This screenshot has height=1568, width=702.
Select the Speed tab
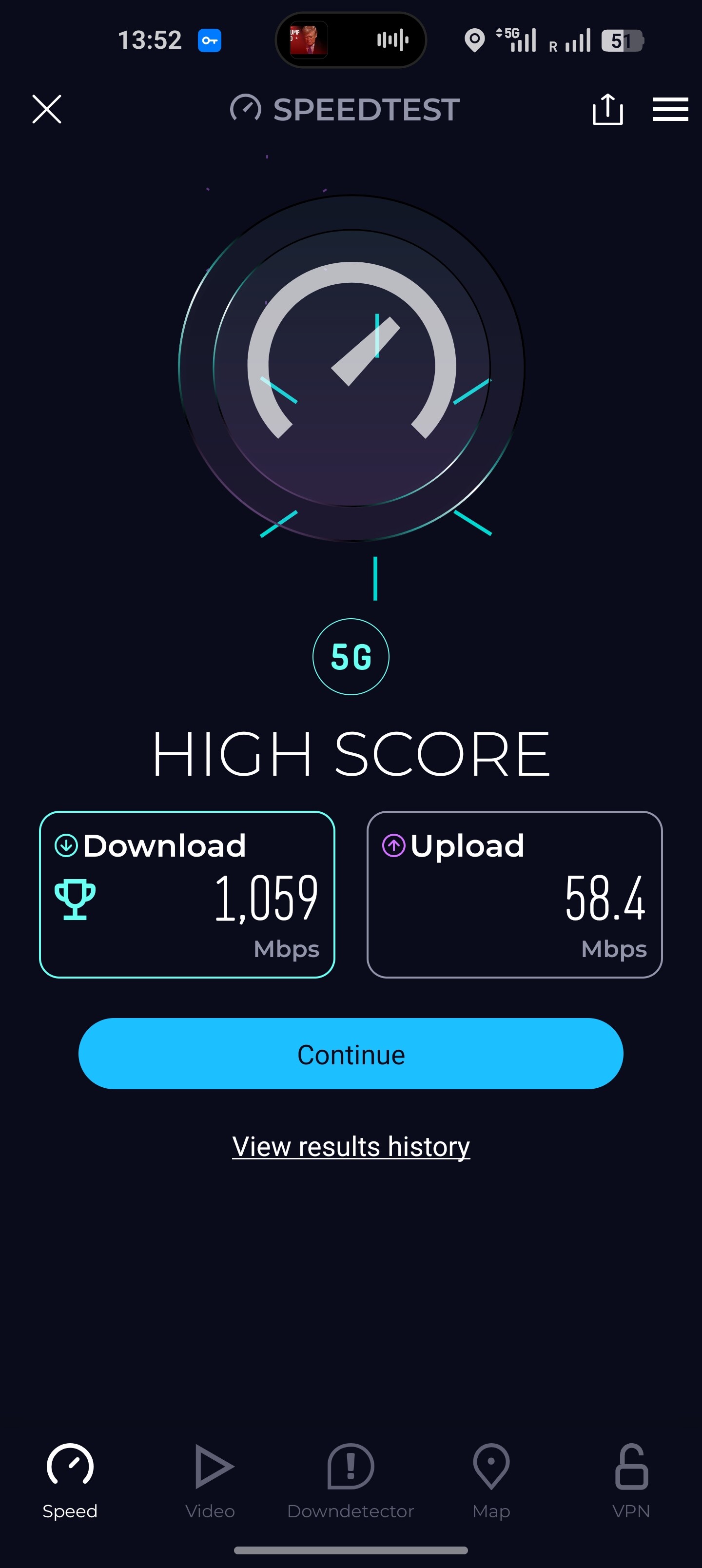[70, 1480]
